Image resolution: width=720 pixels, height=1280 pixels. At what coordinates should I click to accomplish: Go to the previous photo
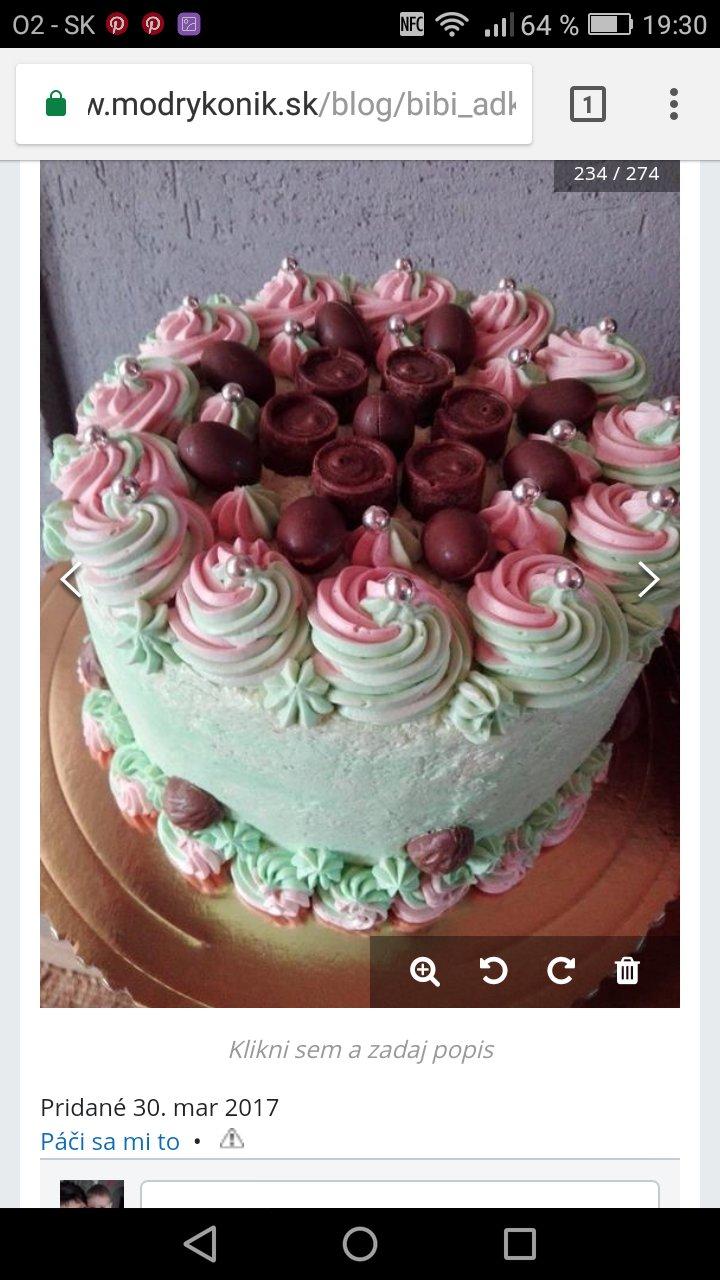pyautogui.click(x=70, y=579)
